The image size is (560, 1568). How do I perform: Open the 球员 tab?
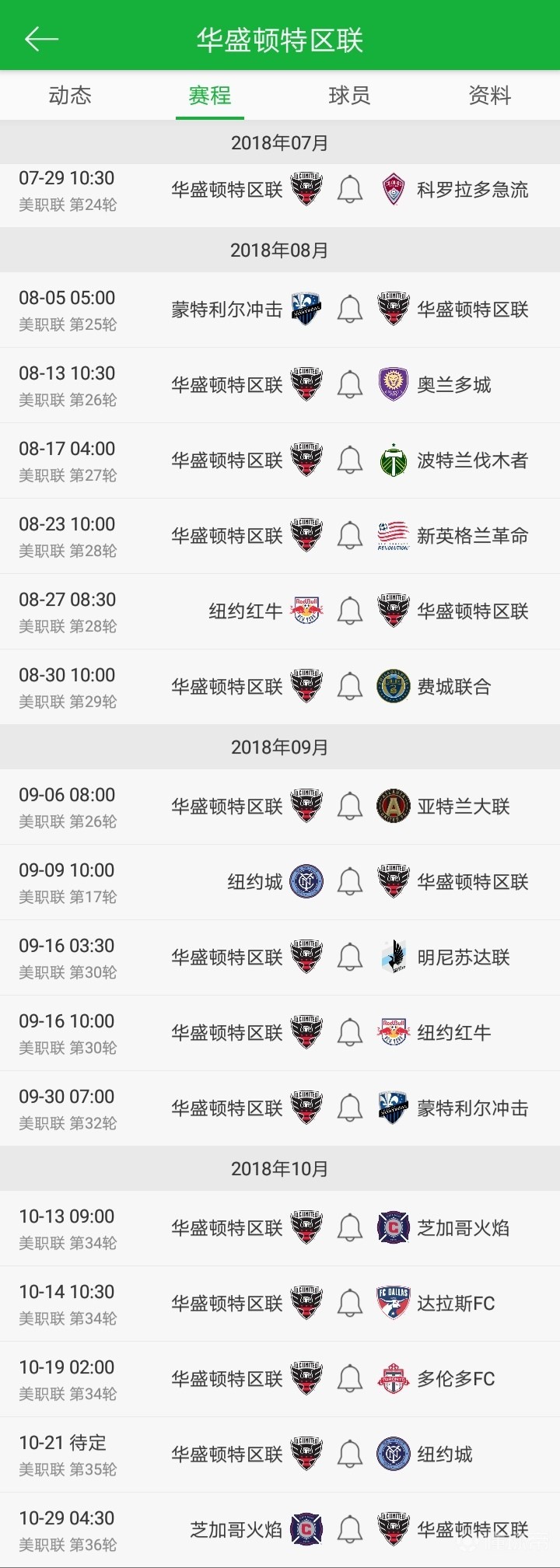[x=349, y=96]
